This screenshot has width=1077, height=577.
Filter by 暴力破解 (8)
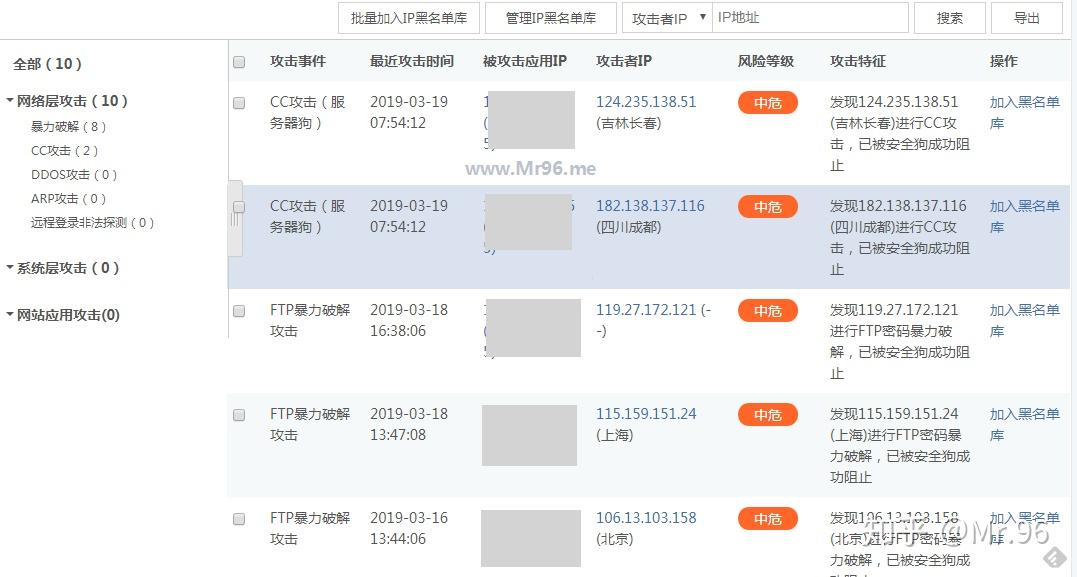[x=68, y=127]
